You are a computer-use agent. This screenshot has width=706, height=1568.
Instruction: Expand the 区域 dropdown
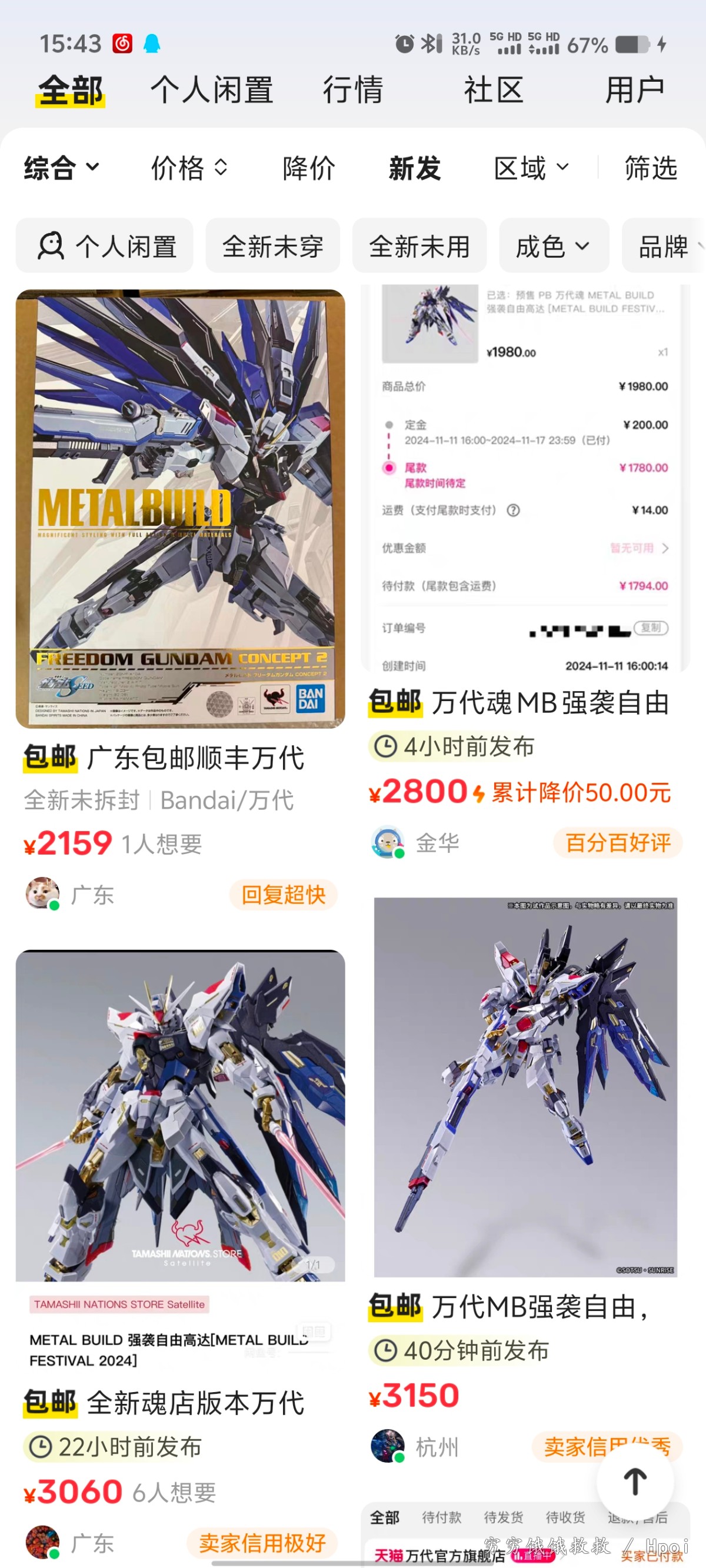click(x=531, y=168)
